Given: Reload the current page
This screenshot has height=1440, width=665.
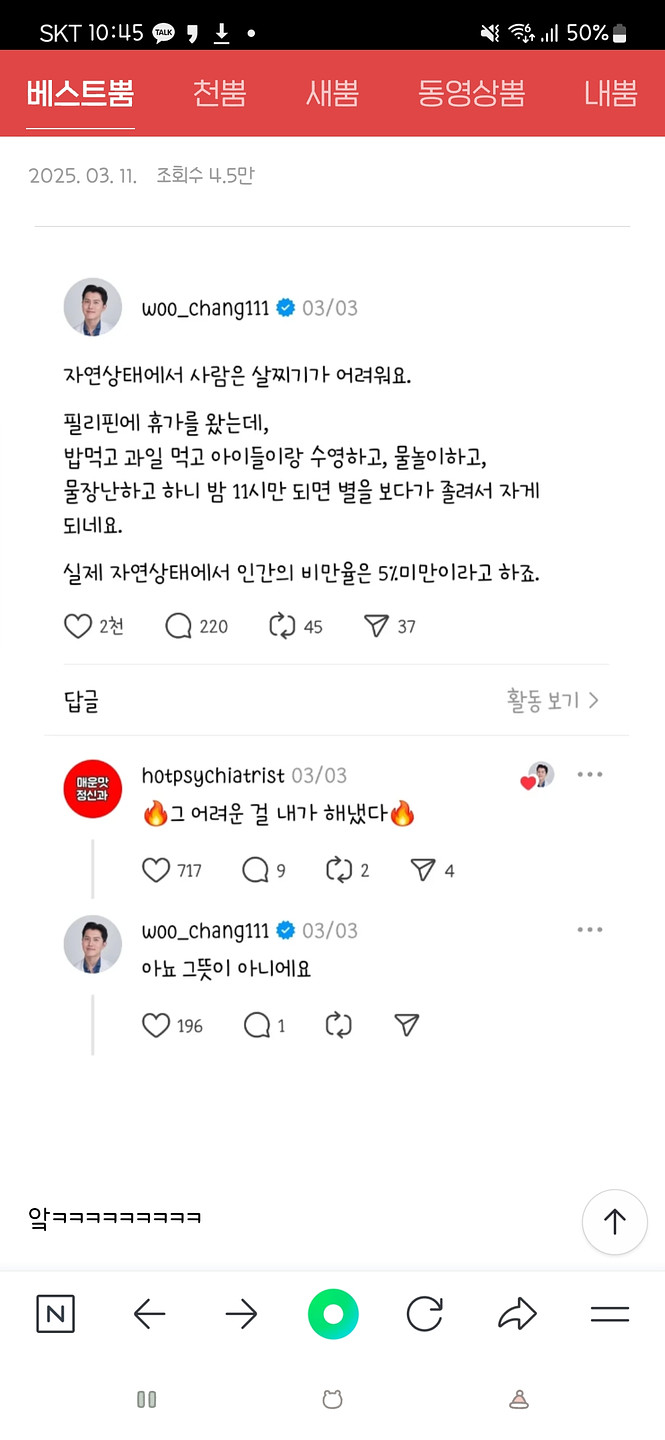Looking at the screenshot, I should tap(424, 1314).
